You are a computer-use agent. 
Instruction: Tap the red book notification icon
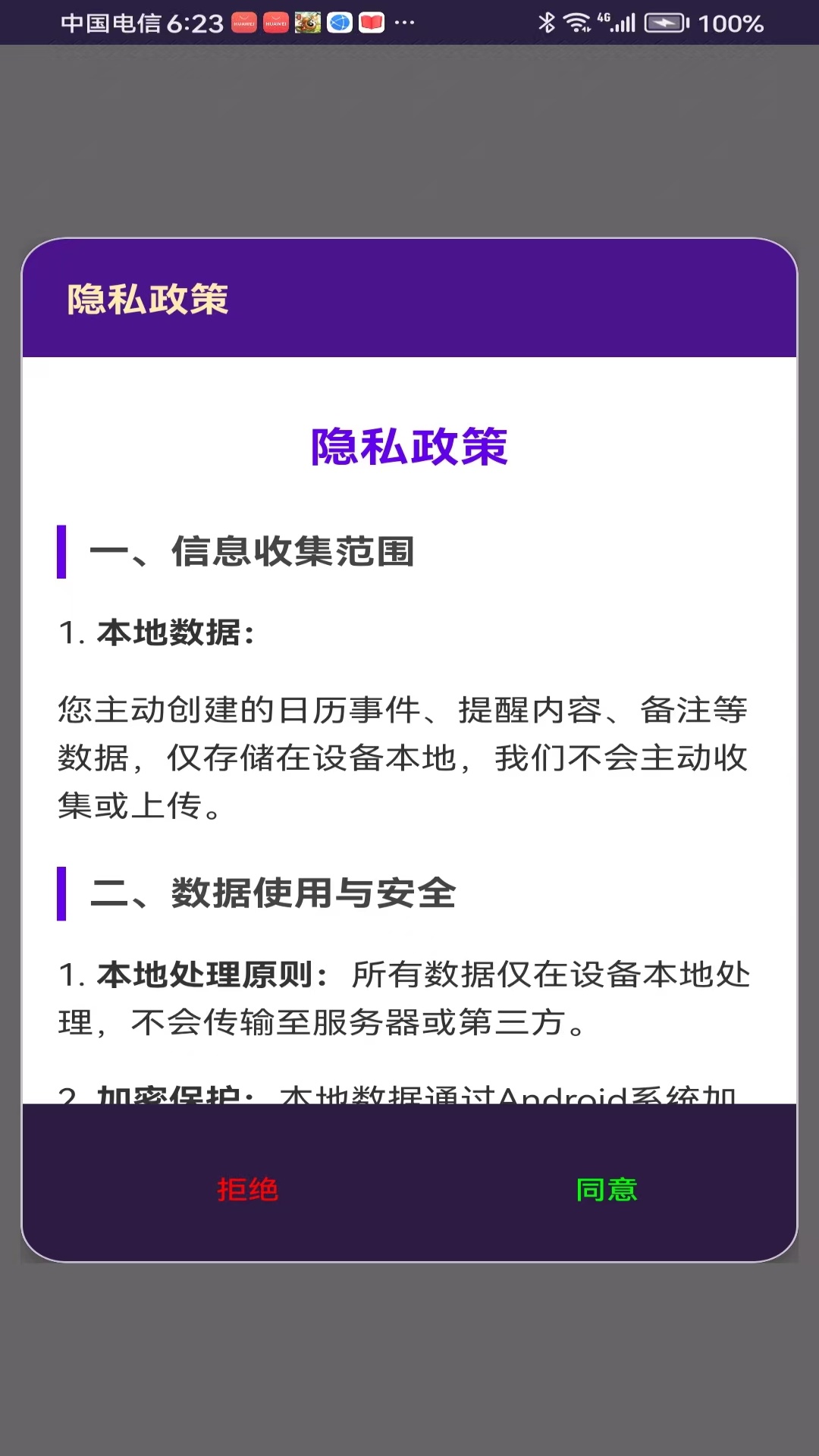click(x=370, y=23)
